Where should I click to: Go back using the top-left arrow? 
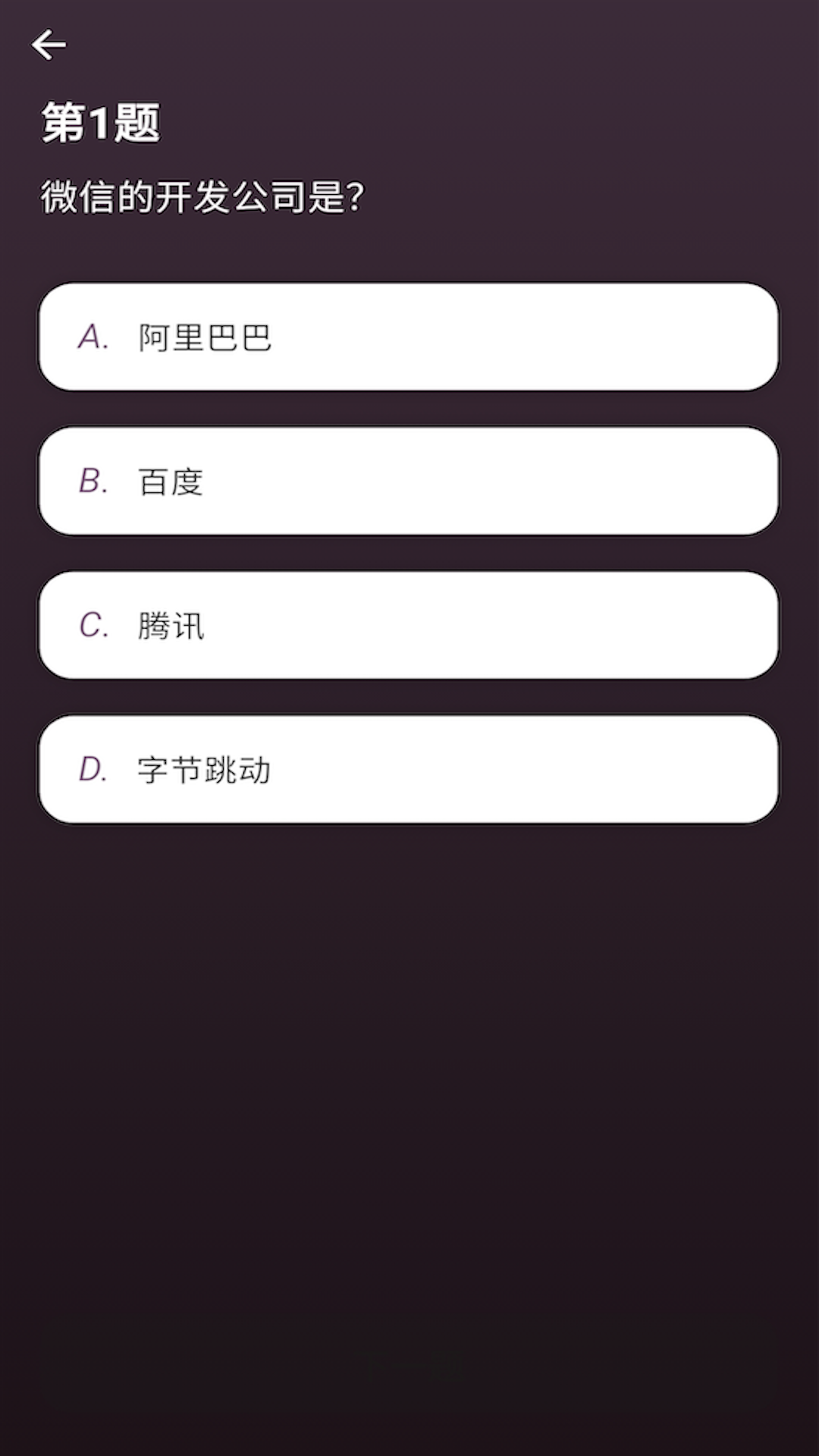[x=49, y=44]
